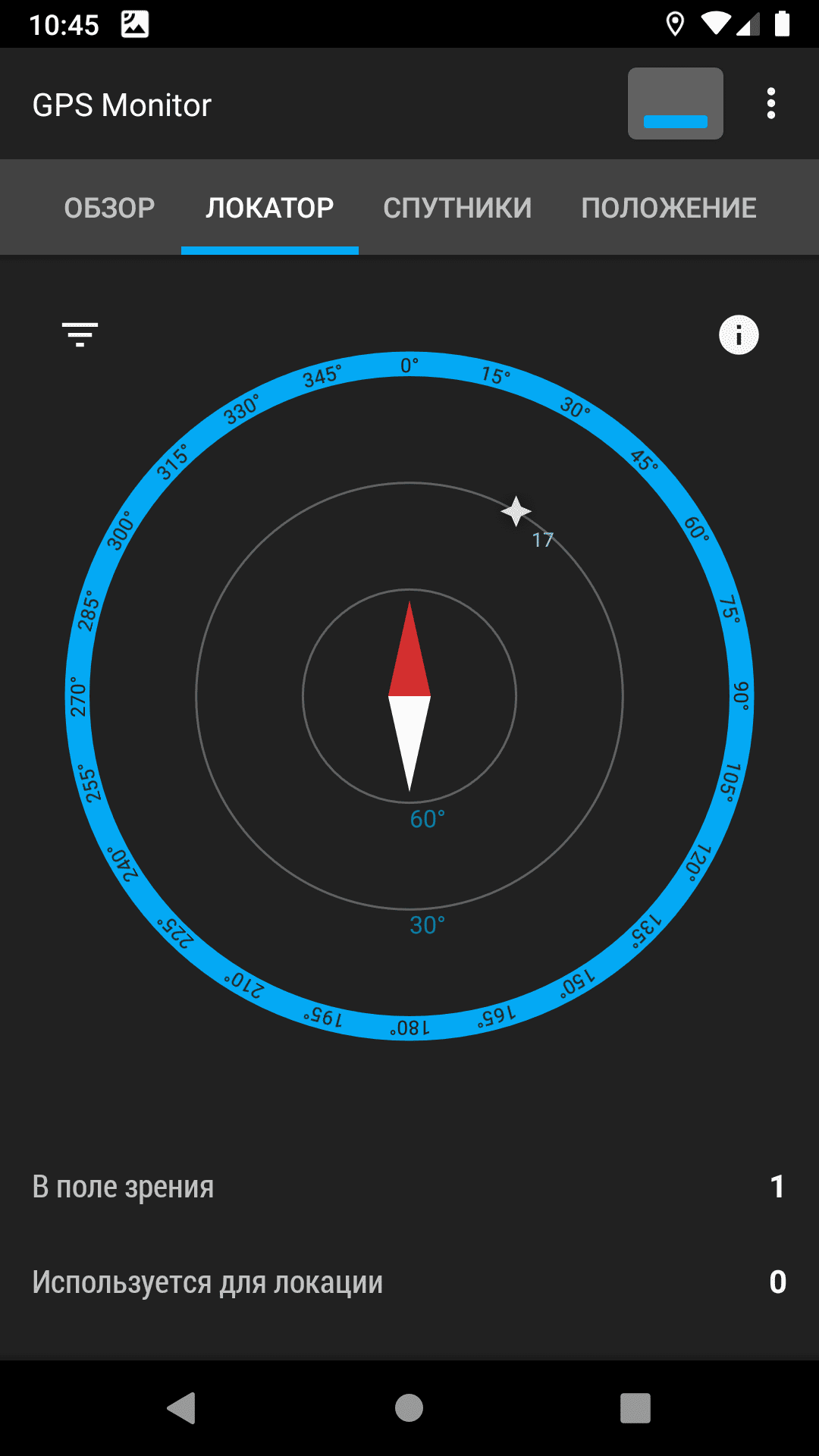Go back using the system back button

pos(182,1408)
